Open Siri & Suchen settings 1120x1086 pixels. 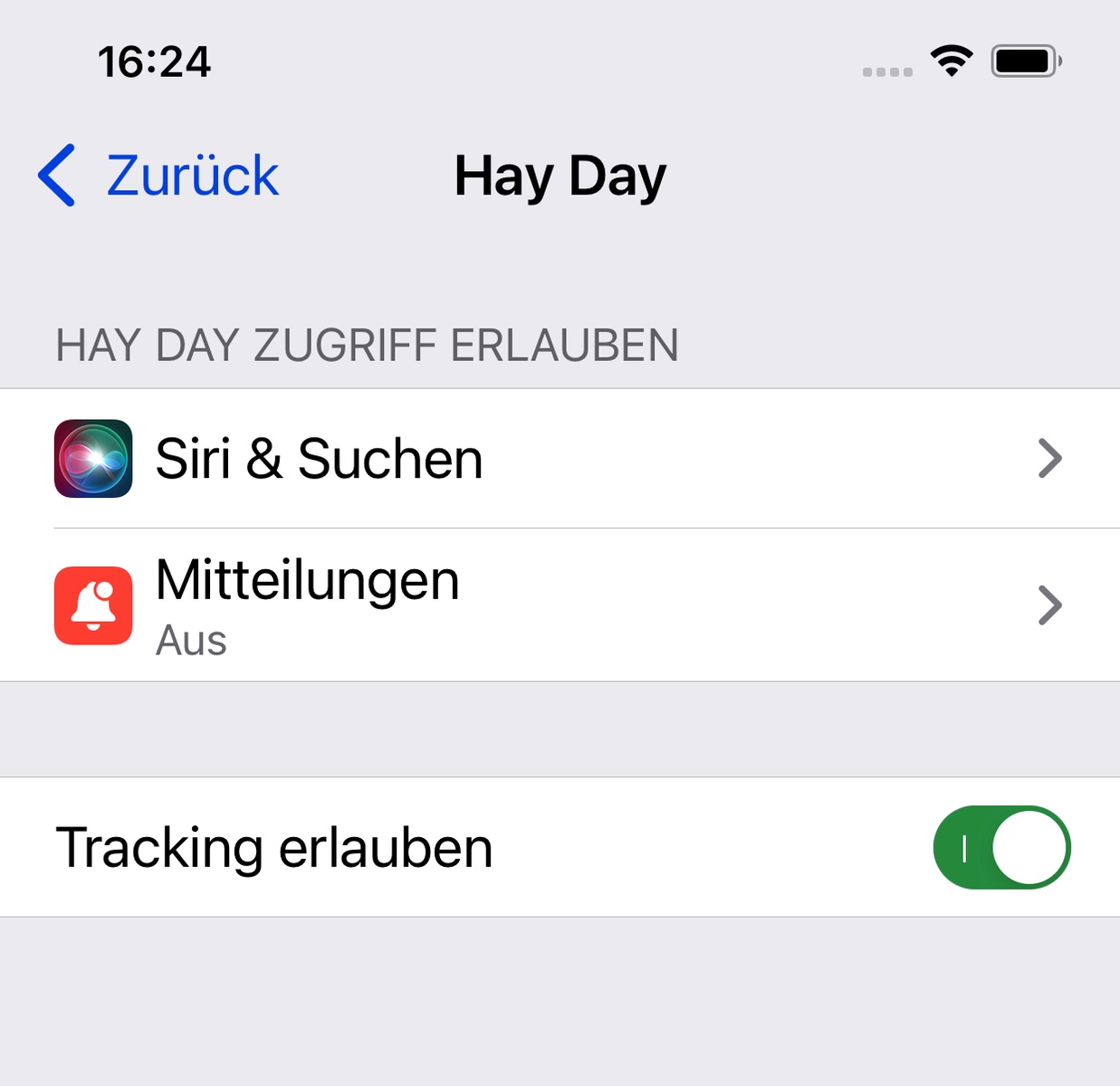[x=560, y=459]
